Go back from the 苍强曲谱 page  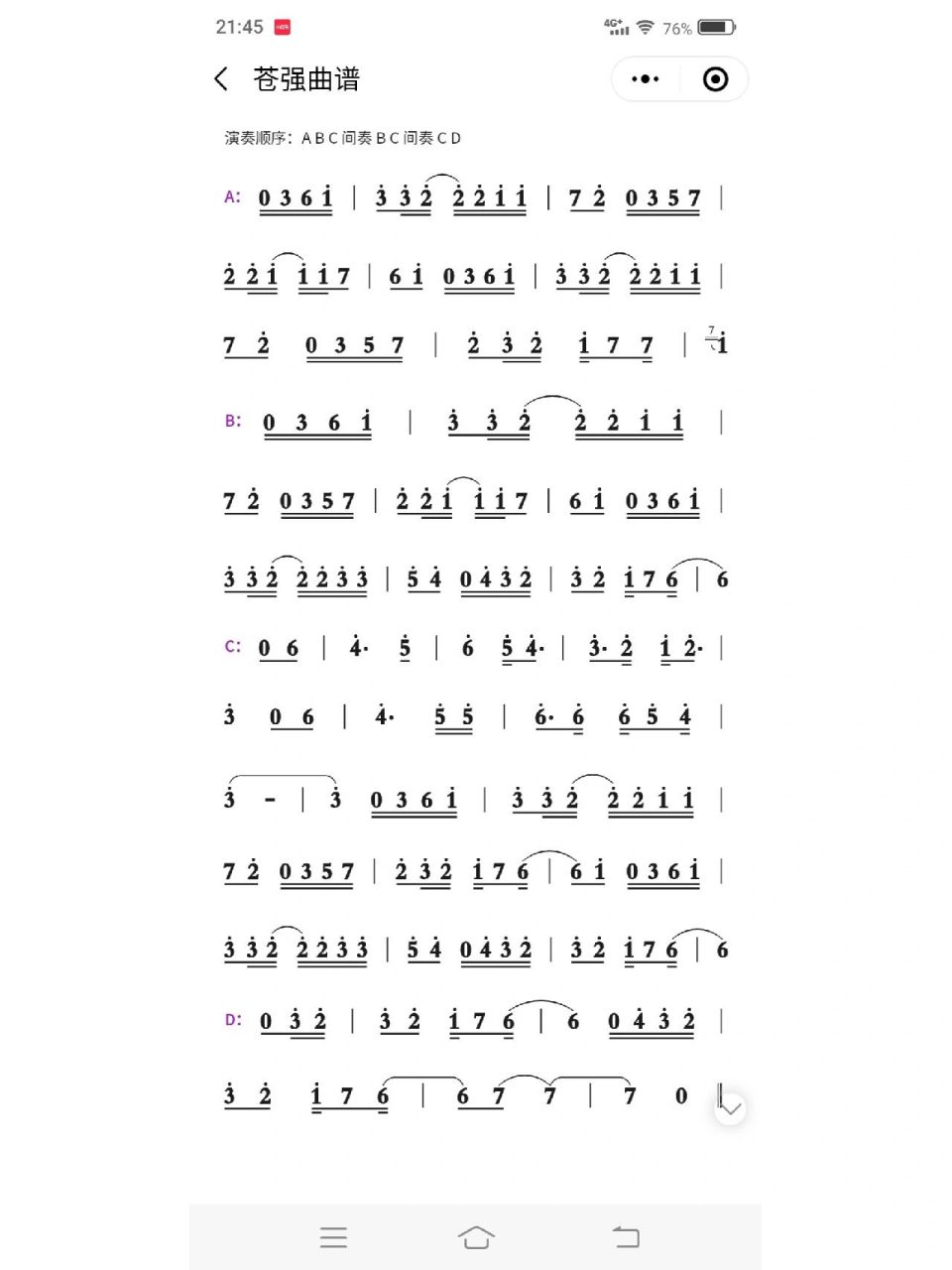point(221,79)
